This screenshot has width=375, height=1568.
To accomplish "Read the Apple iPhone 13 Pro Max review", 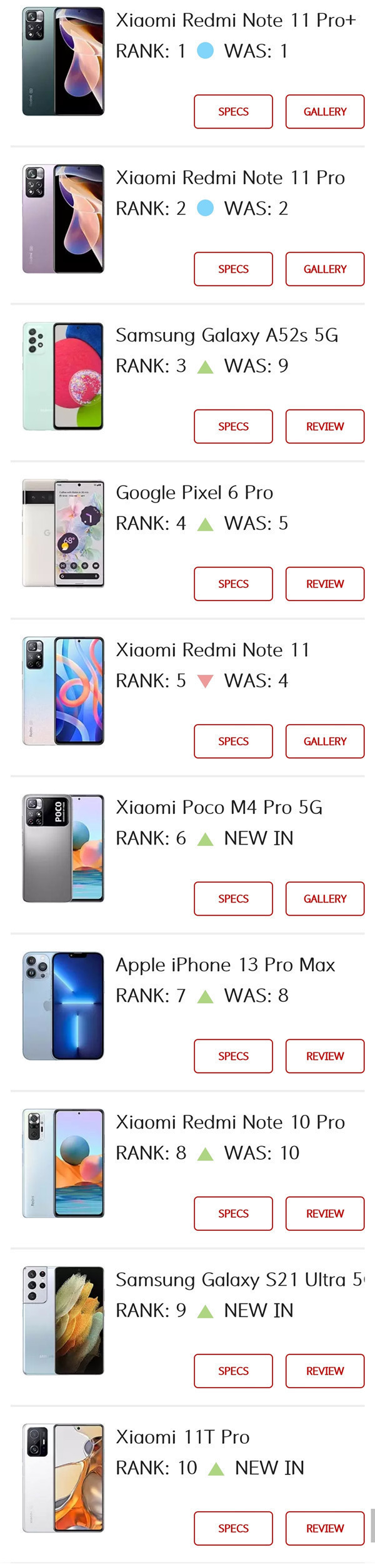I will pyautogui.click(x=324, y=1056).
